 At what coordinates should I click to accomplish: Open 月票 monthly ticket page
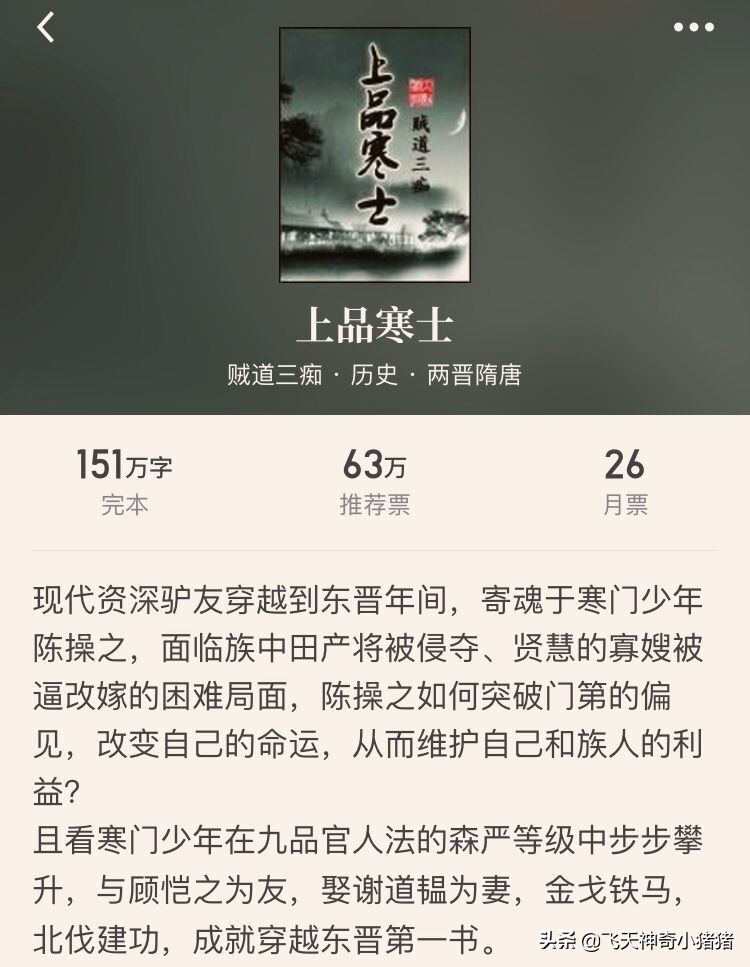point(624,505)
